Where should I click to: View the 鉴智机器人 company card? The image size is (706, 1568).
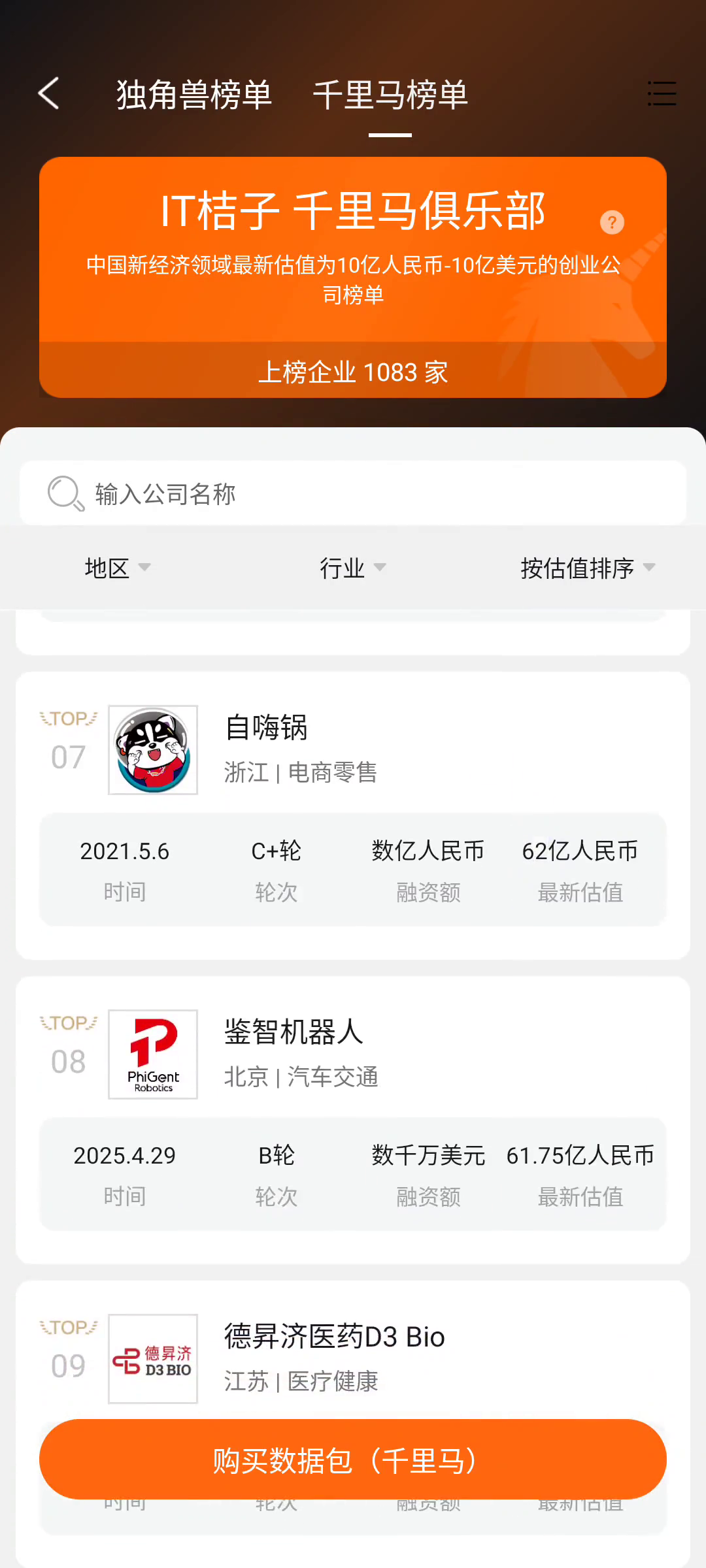point(353,1054)
